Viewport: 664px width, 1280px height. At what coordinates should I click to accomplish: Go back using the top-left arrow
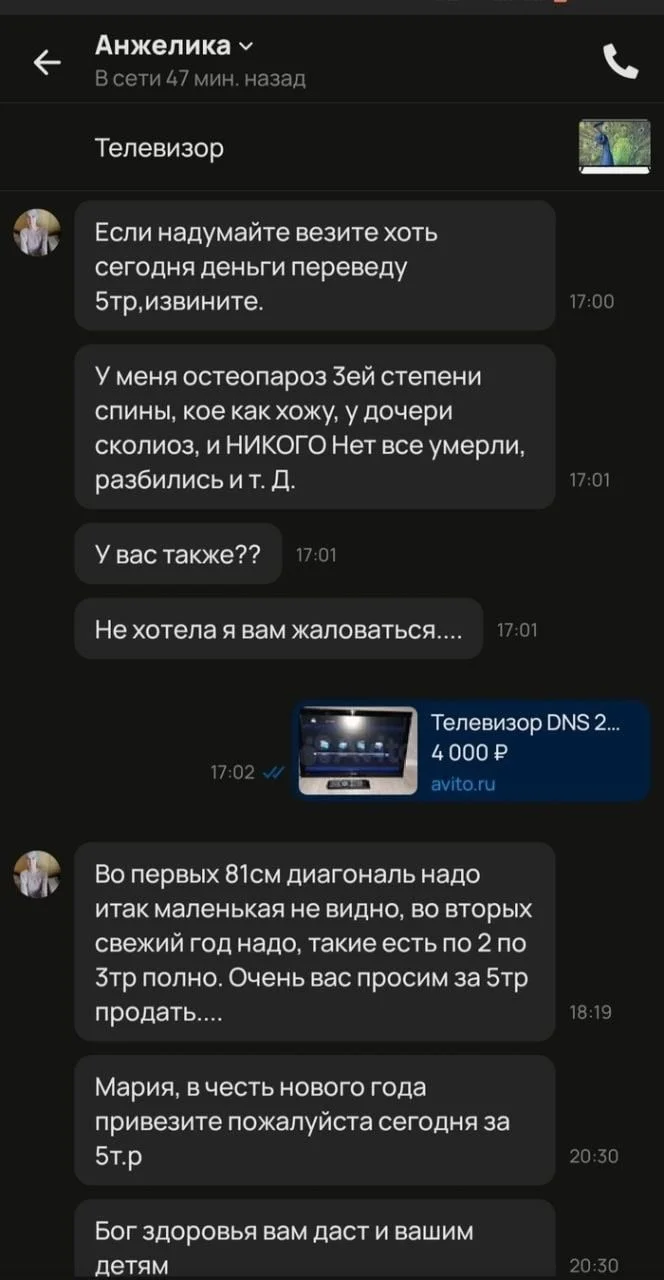click(46, 62)
